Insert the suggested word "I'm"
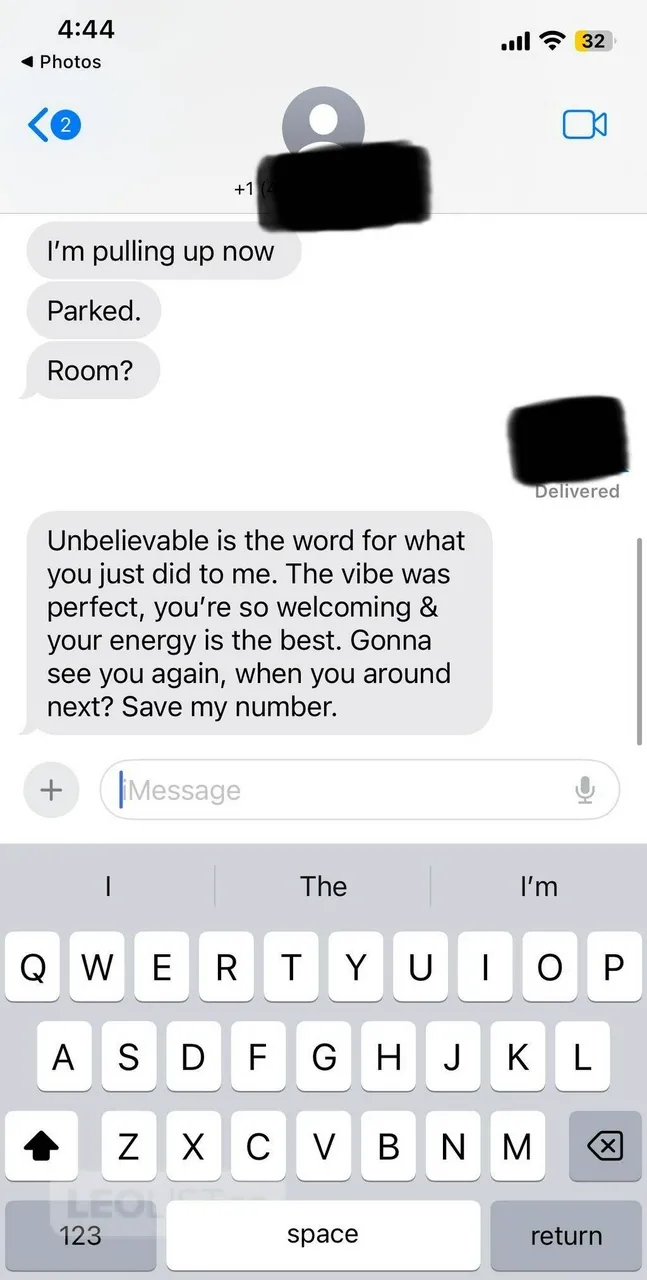647x1280 pixels. [x=538, y=886]
